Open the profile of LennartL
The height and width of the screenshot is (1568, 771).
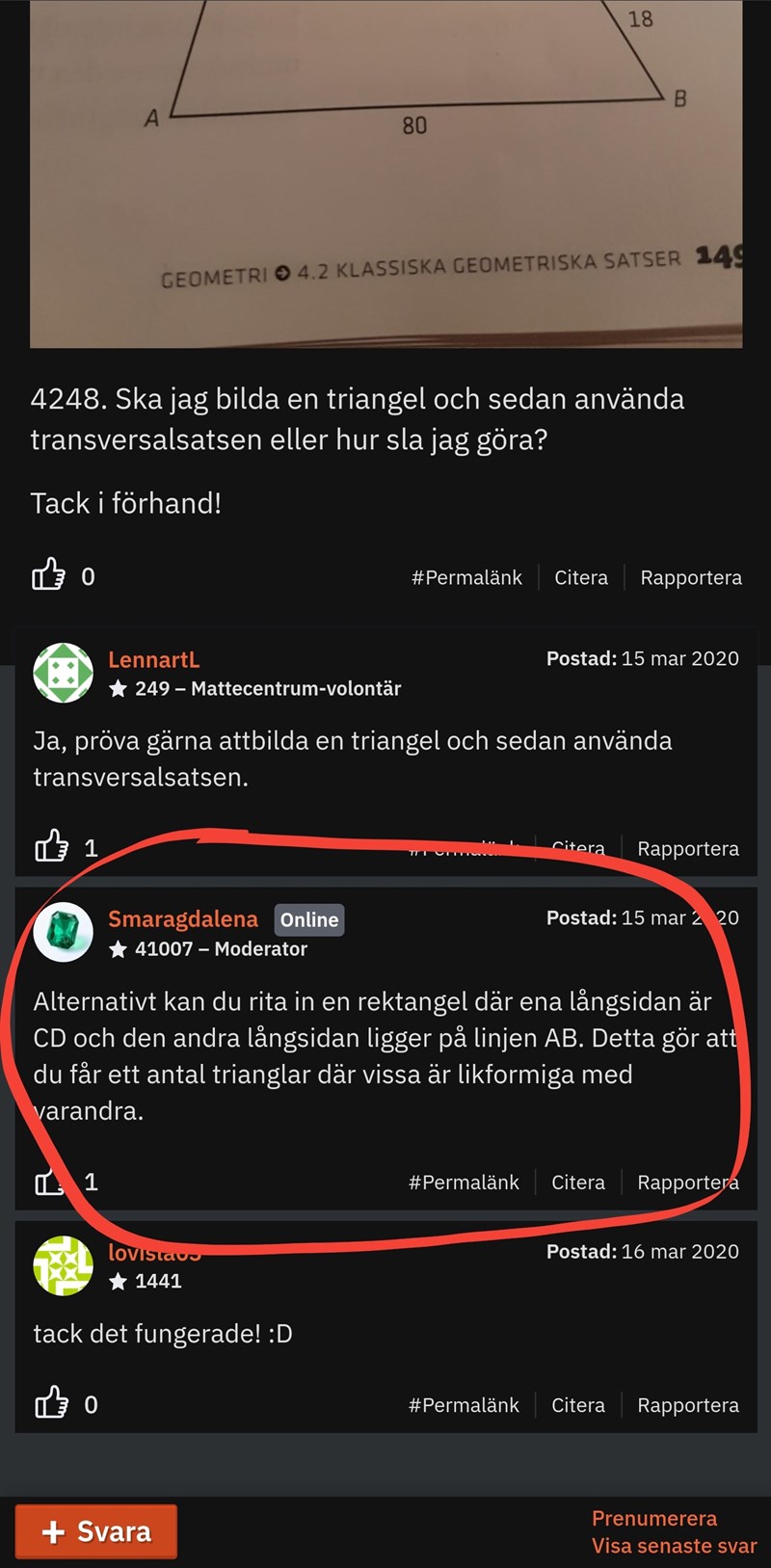(x=153, y=660)
